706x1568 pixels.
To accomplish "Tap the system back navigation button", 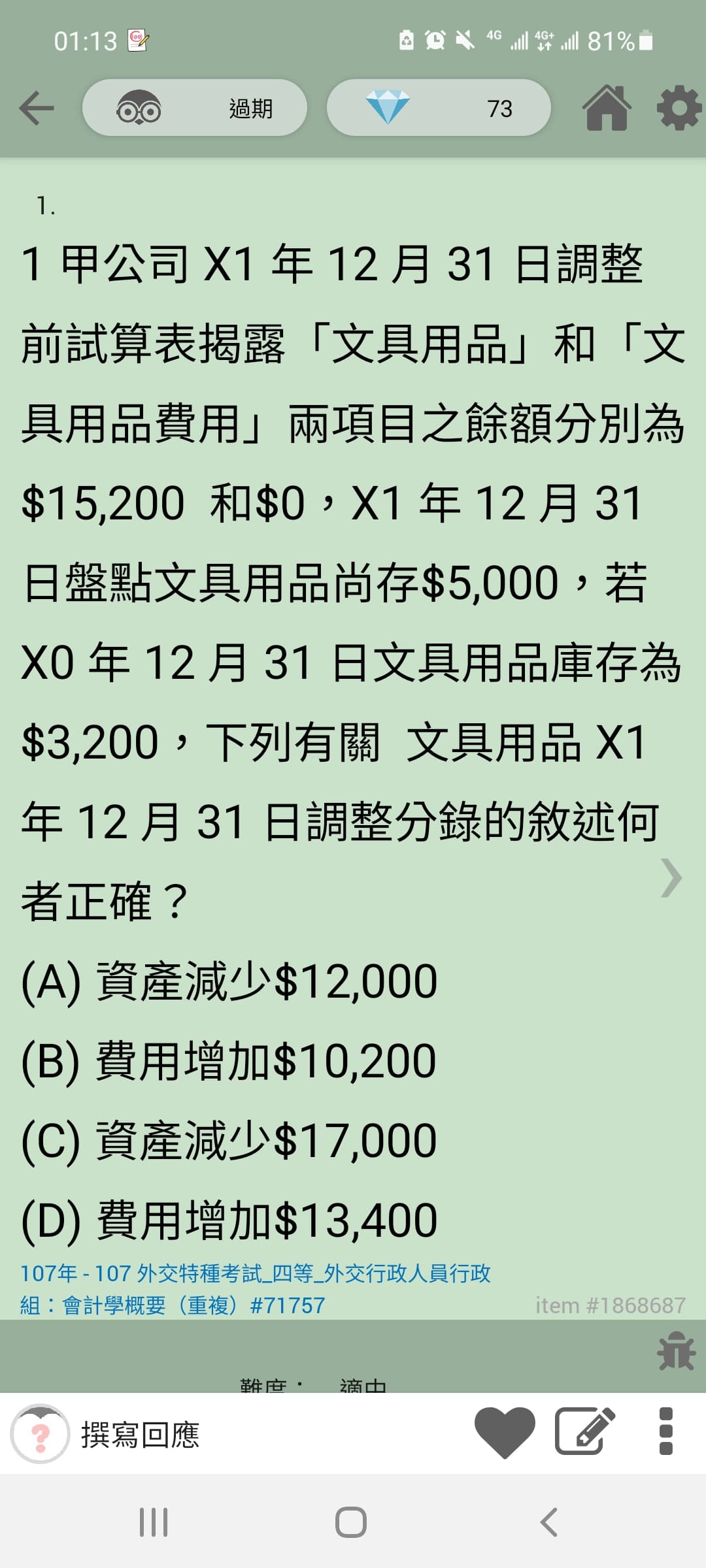I will click(x=549, y=1522).
